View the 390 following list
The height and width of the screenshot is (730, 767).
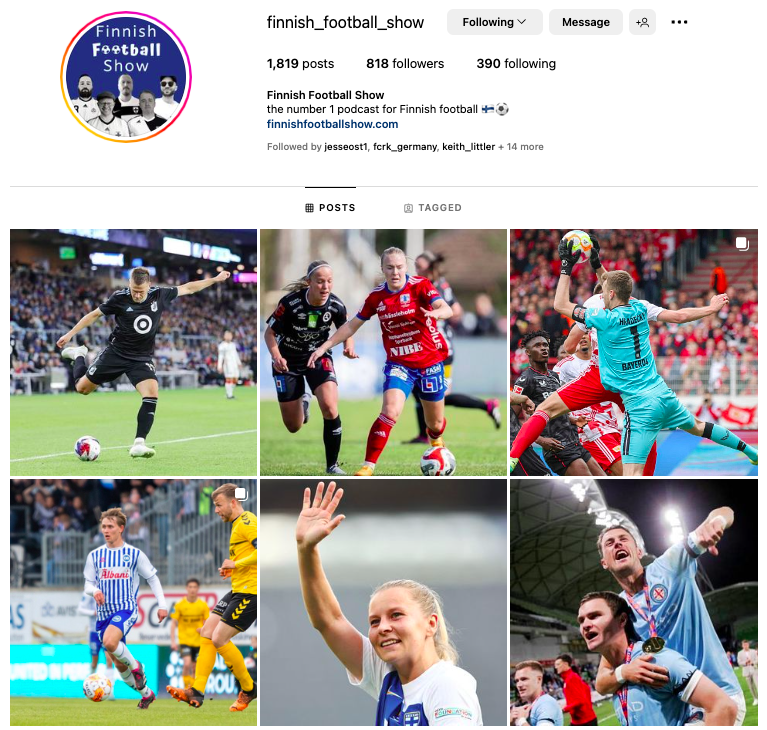pos(516,63)
